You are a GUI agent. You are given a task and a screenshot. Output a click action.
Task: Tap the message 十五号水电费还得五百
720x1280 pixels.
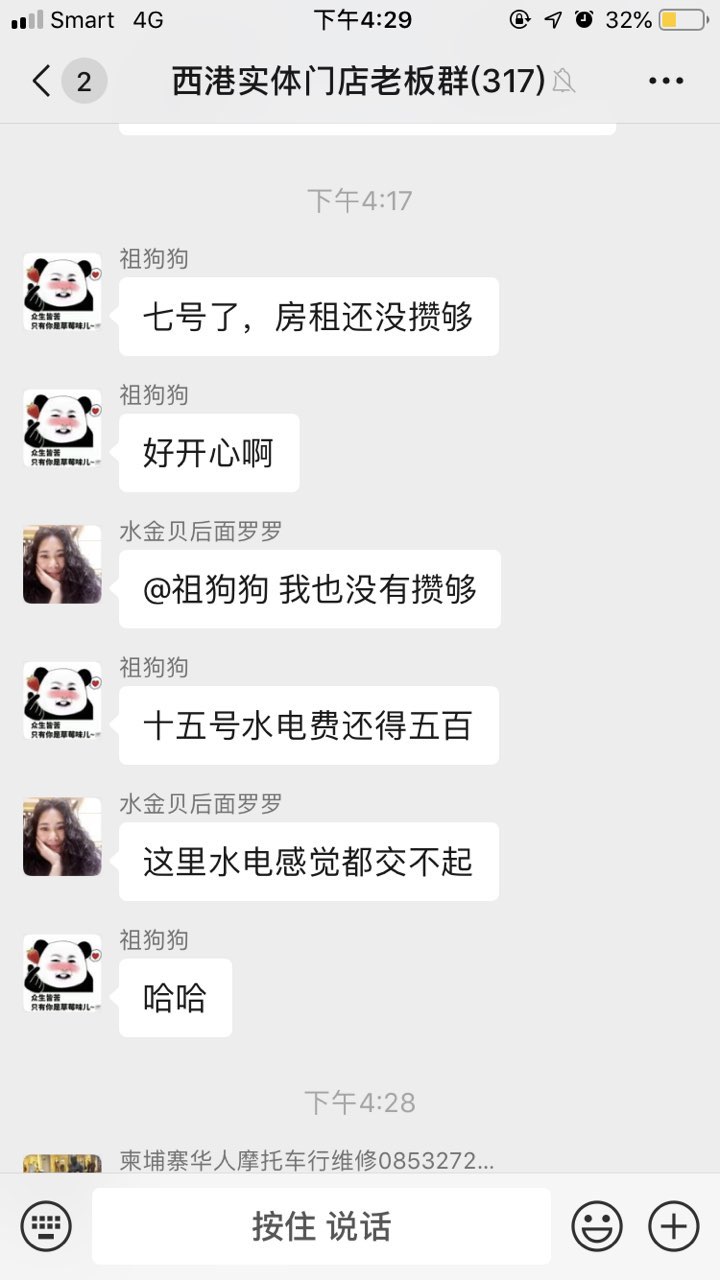point(308,726)
